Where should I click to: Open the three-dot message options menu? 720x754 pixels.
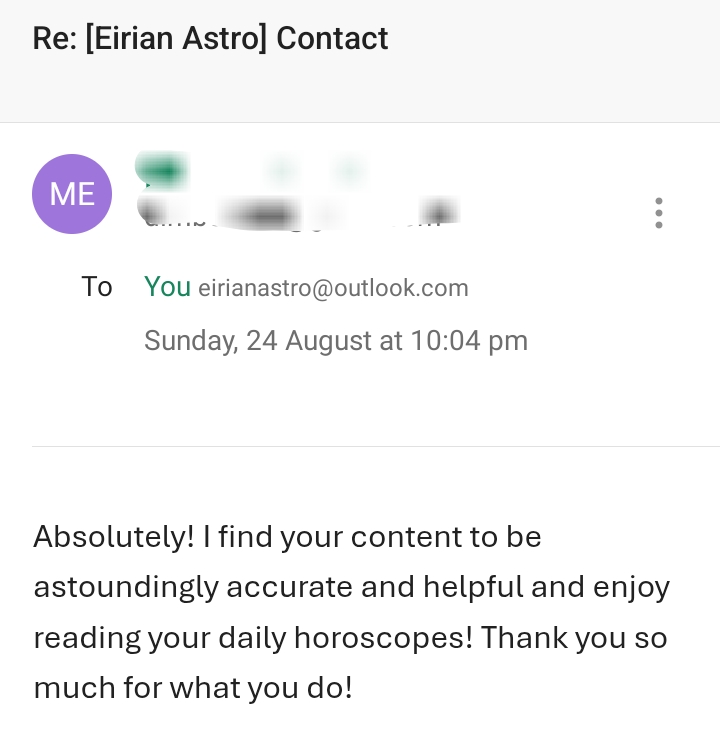[x=658, y=213]
